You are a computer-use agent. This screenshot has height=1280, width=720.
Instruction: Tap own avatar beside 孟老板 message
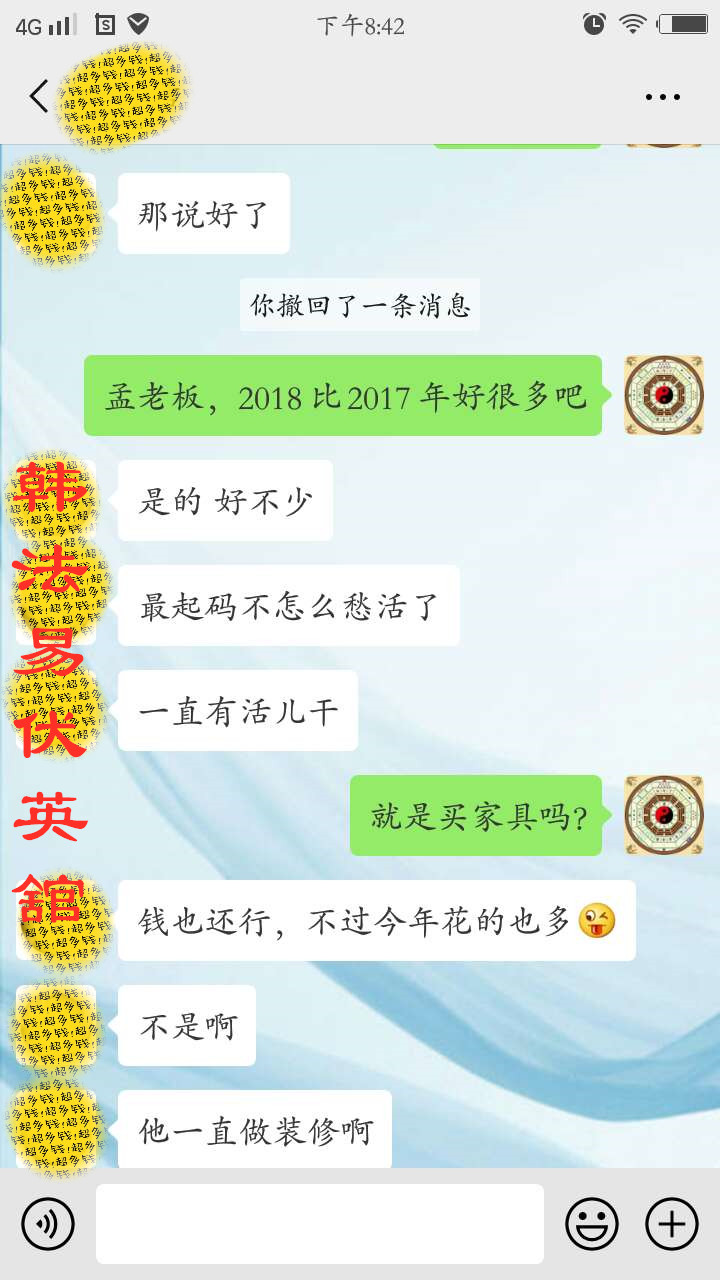click(663, 395)
